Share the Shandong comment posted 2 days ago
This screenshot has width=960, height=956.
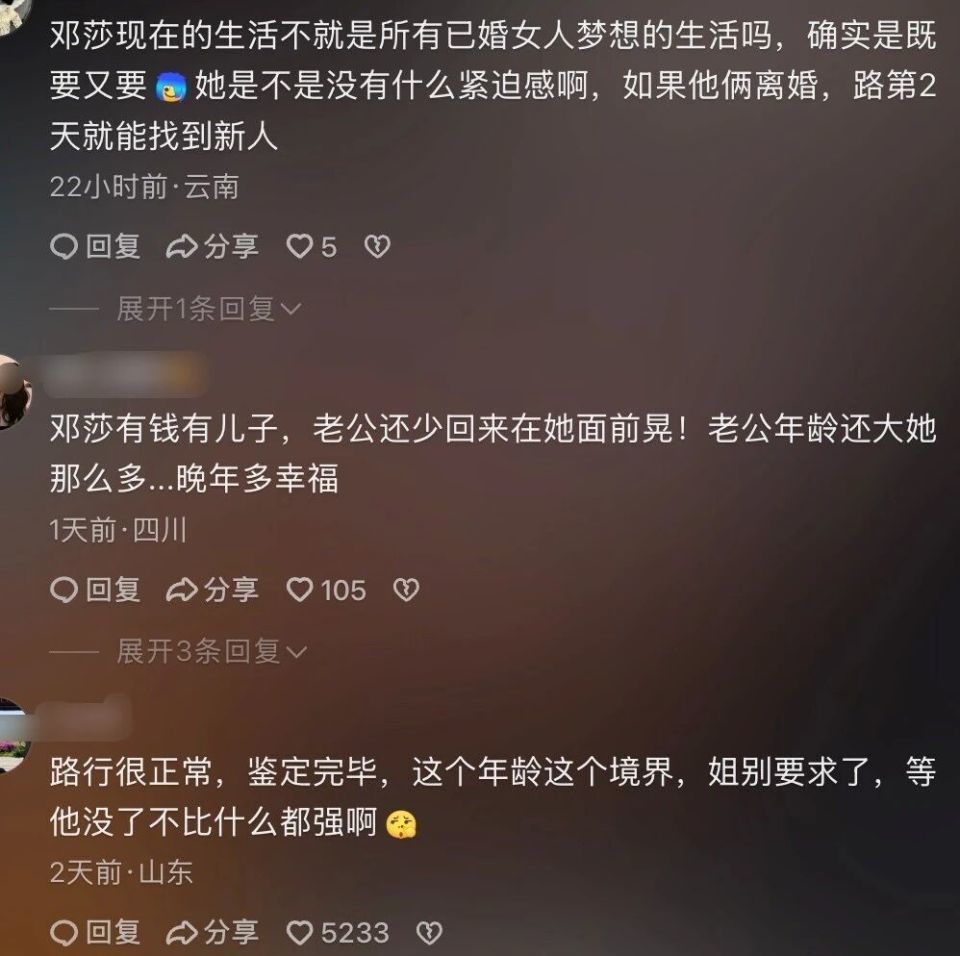212,933
